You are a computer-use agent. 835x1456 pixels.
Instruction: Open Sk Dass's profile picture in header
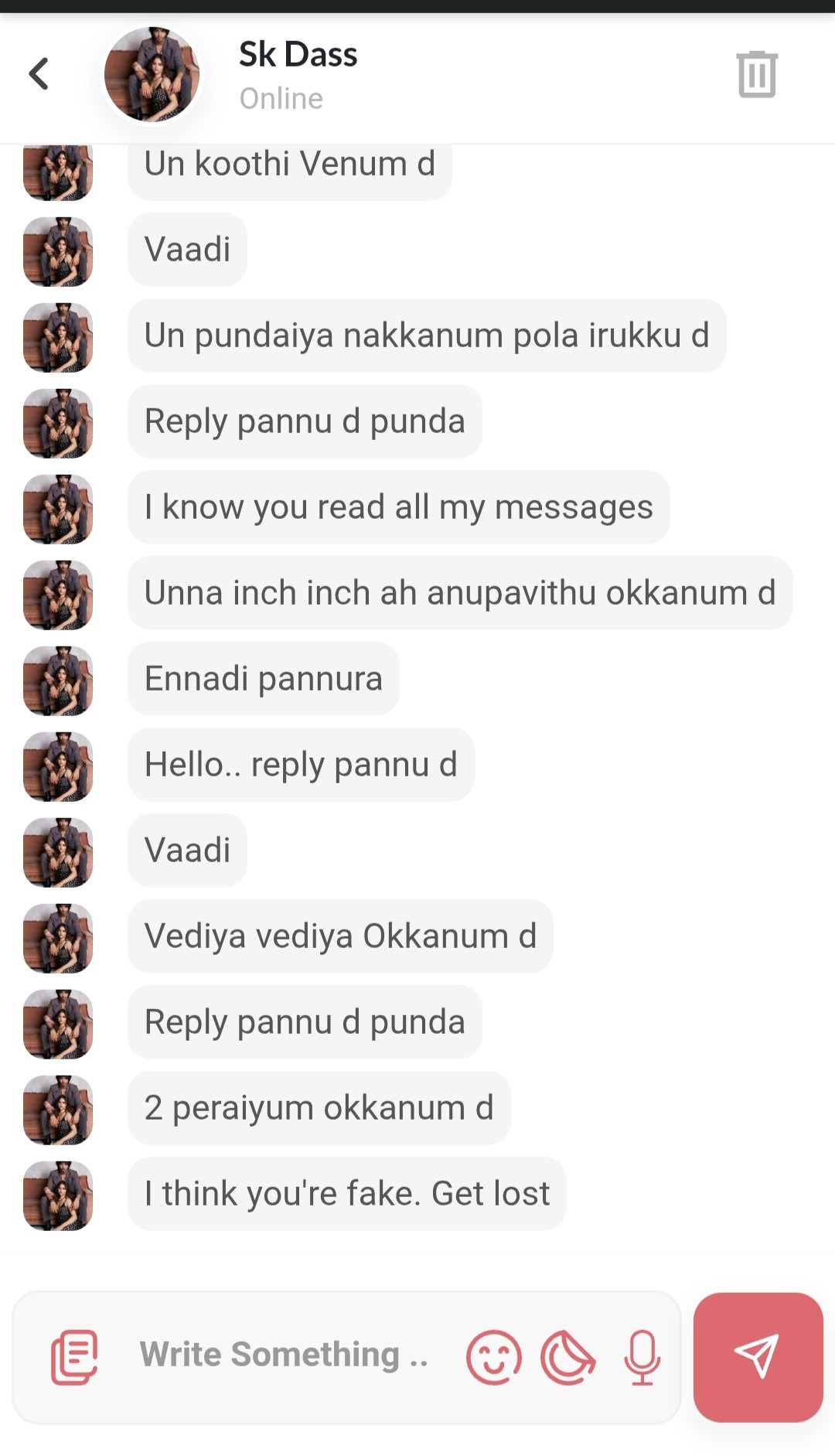(x=152, y=74)
